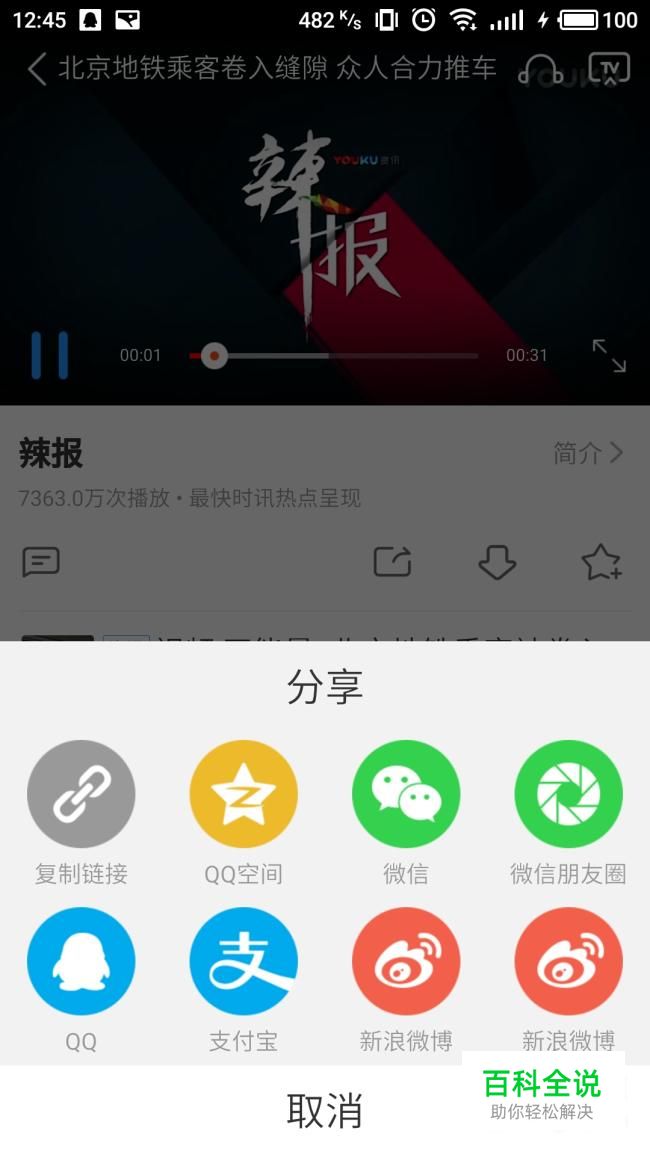This screenshot has height=1155, width=650.
Task: Copy the video link via 复制链接
Action: click(81, 795)
